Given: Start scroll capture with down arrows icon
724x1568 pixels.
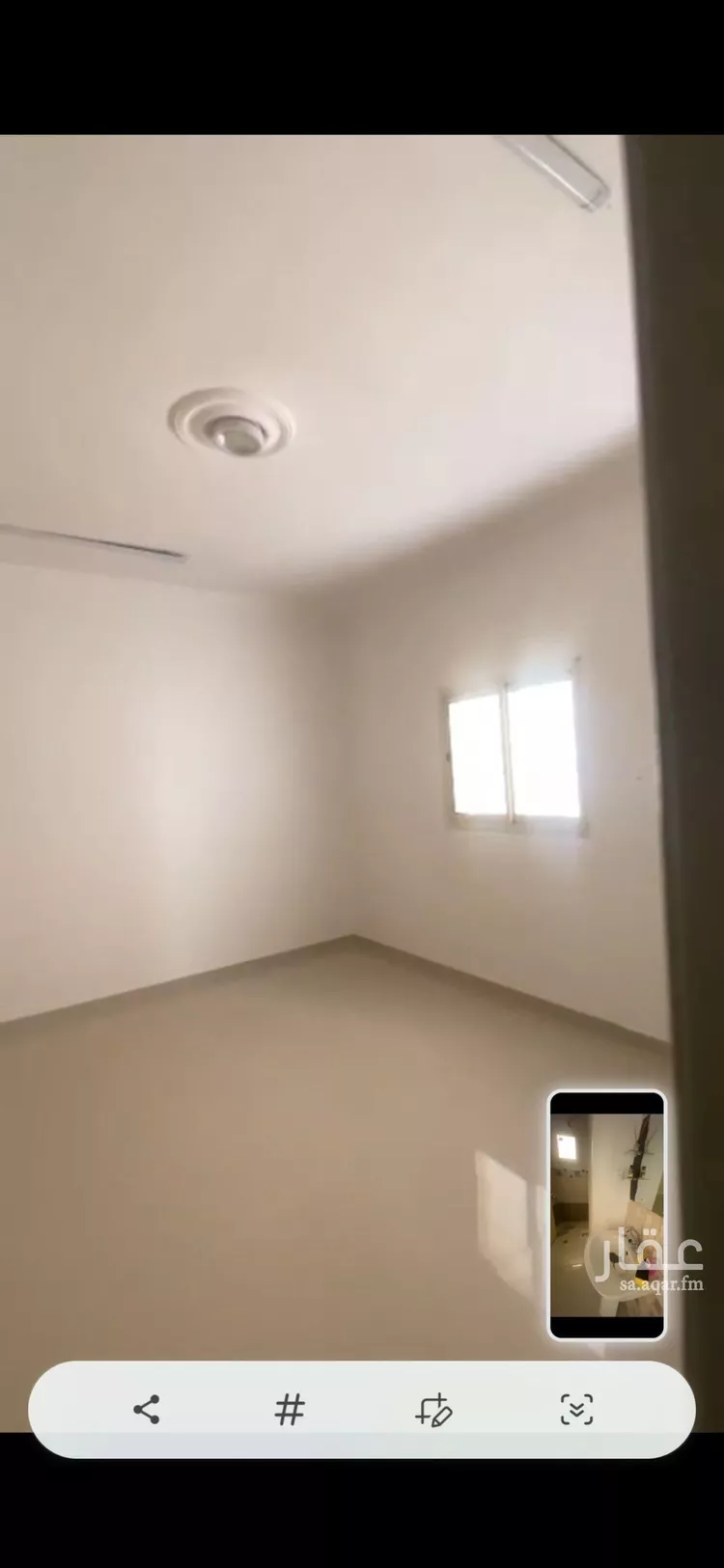Looking at the screenshot, I should 576,1410.
